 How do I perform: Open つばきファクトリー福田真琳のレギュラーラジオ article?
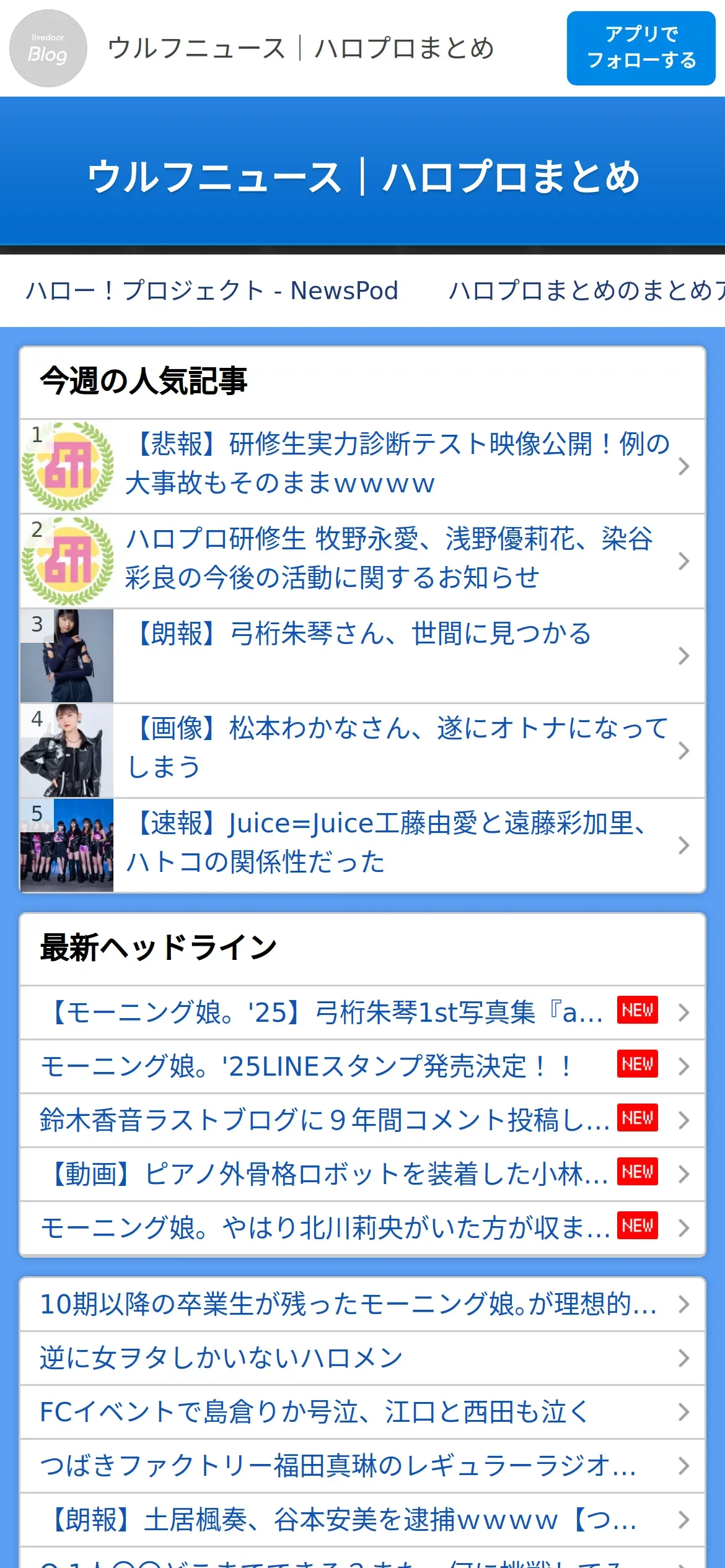338,1466
